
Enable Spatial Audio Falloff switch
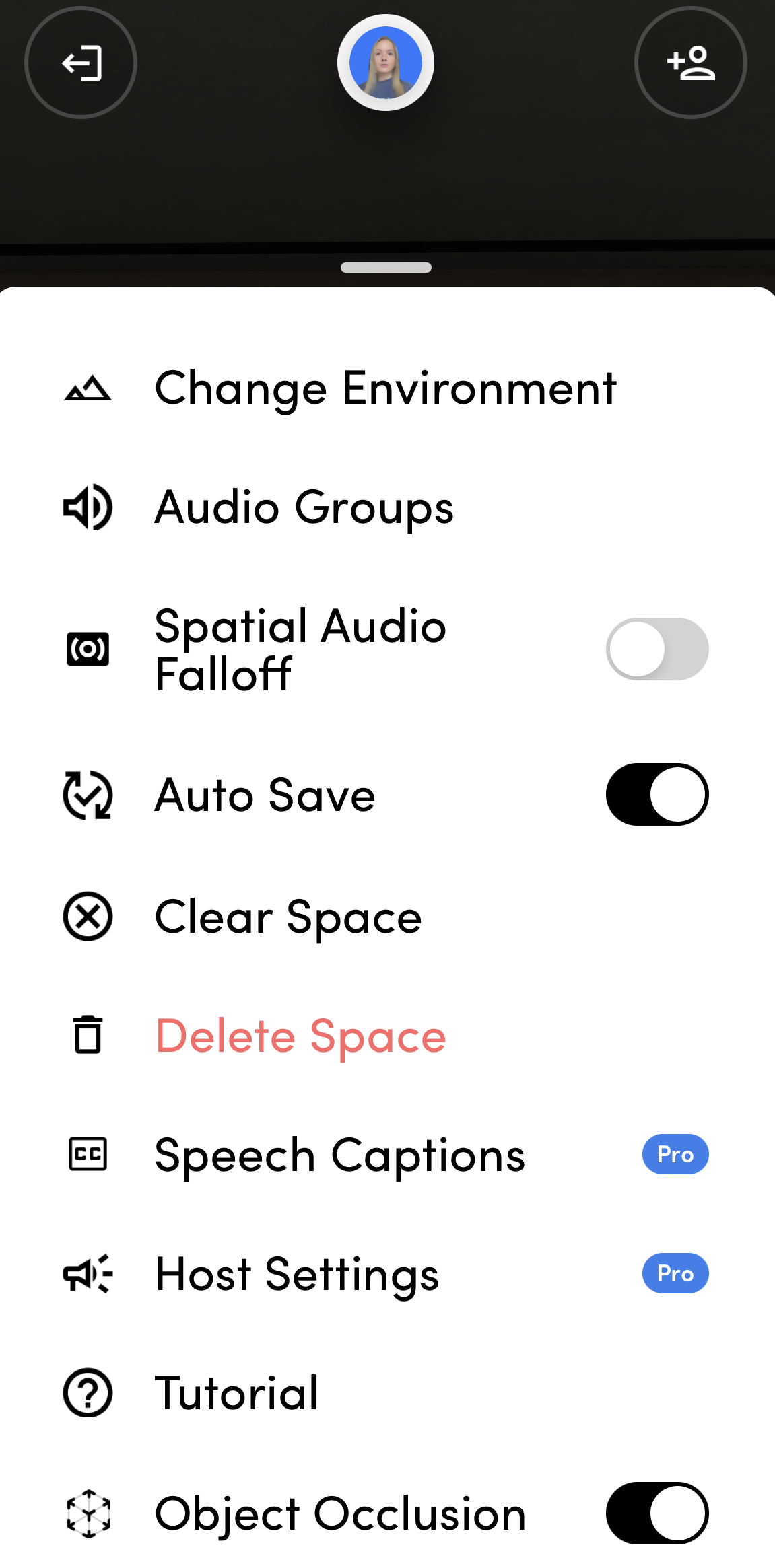pyautogui.click(x=657, y=649)
